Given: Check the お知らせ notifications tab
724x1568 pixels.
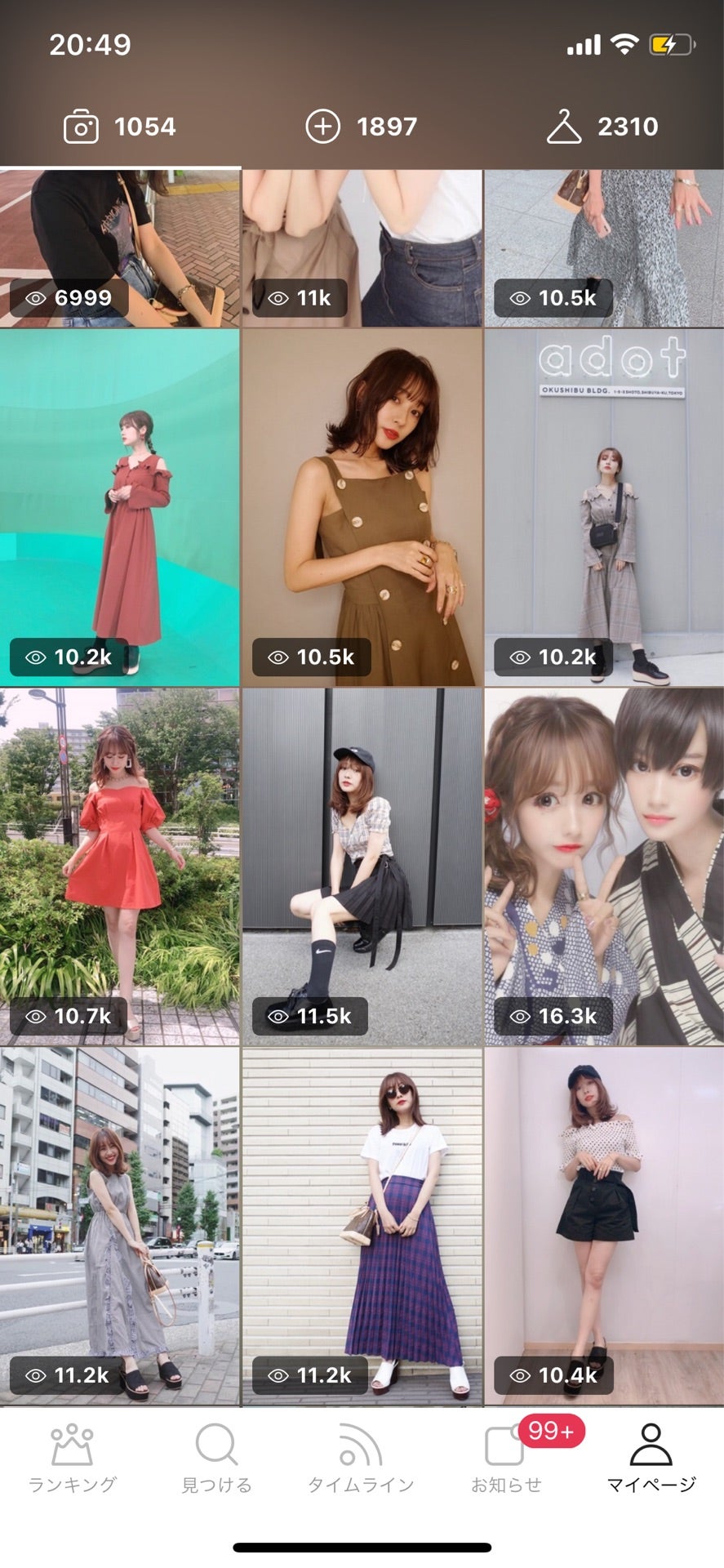Looking at the screenshot, I should (506, 1459).
